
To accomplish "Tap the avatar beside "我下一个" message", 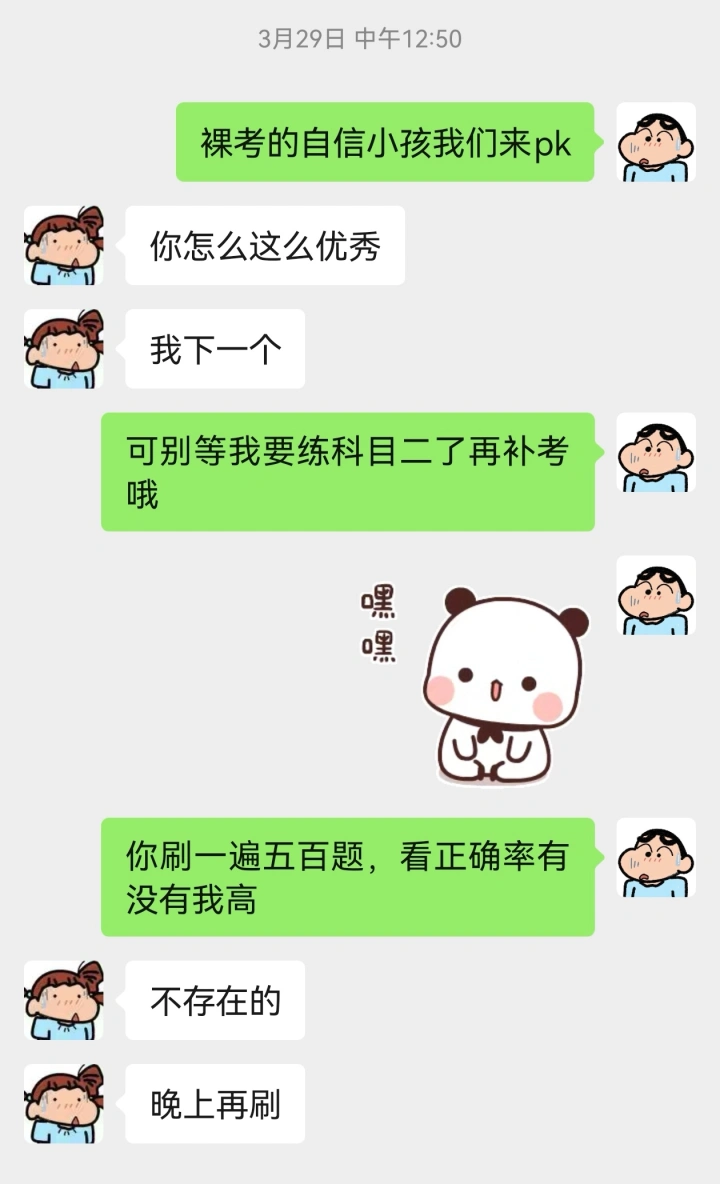I will (x=64, y=349).
